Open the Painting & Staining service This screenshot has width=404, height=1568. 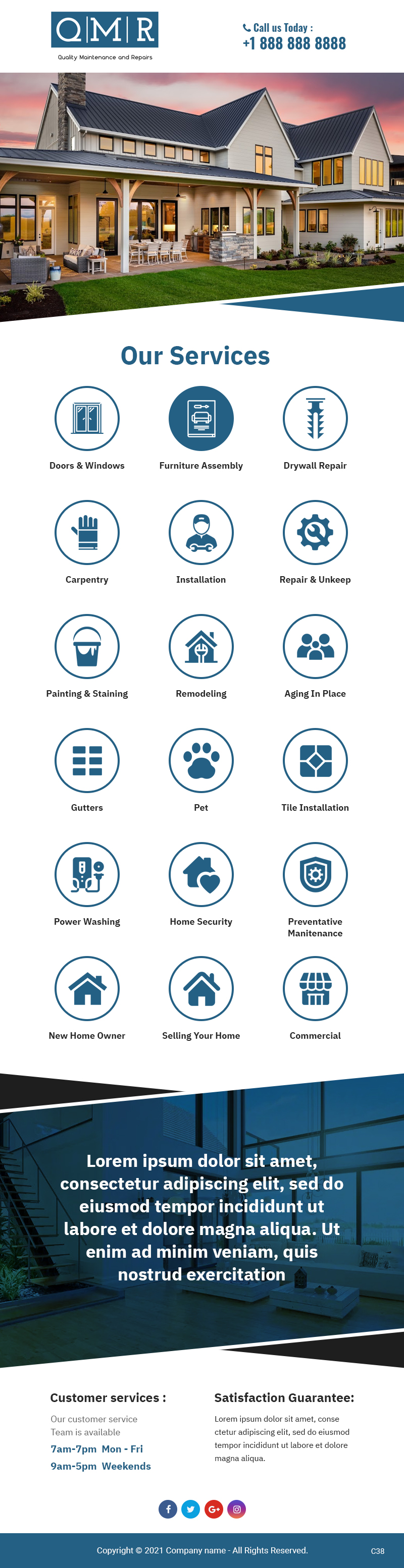[x=87, y=646]
